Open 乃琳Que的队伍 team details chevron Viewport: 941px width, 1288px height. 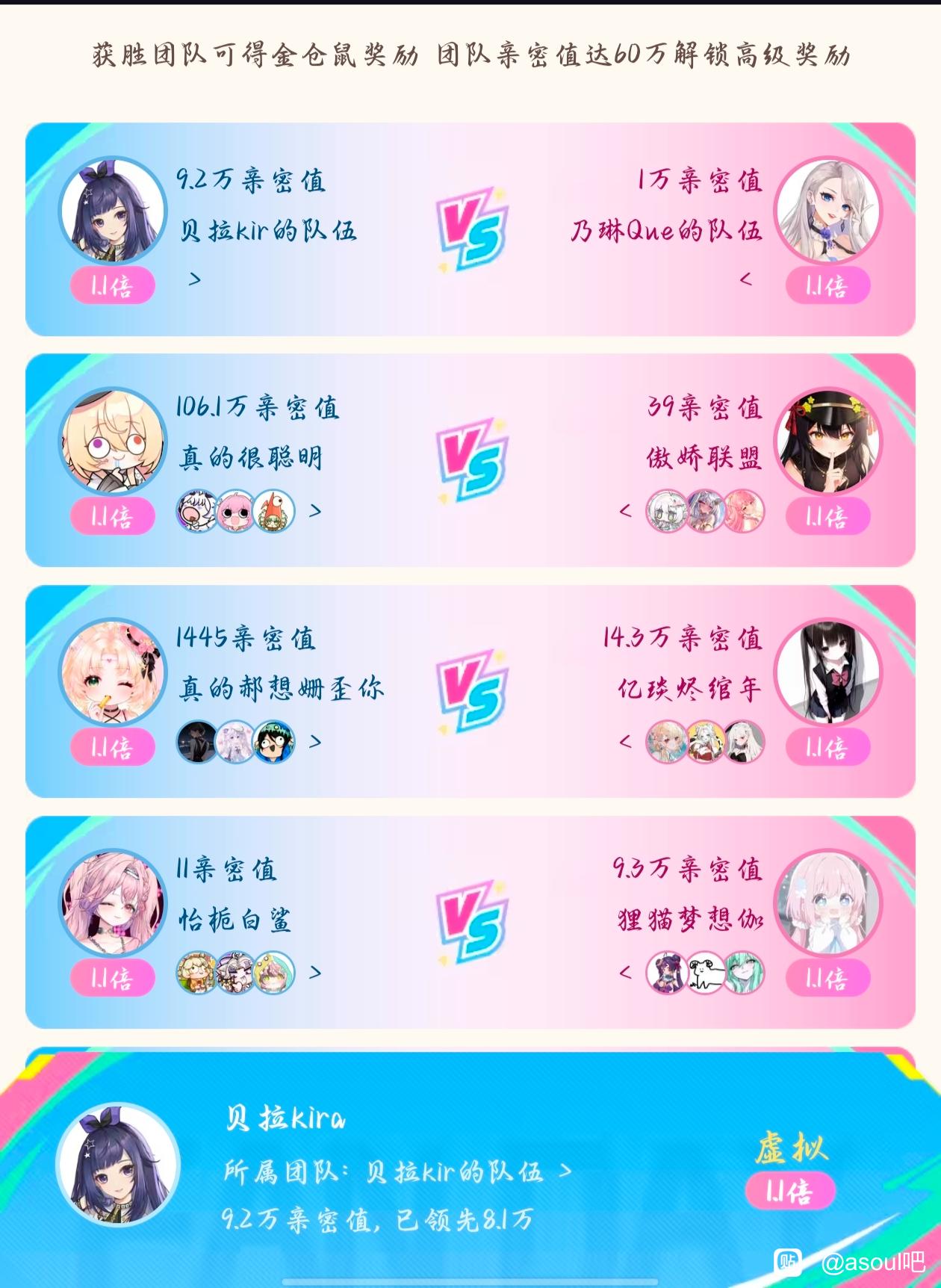point(745,279)
